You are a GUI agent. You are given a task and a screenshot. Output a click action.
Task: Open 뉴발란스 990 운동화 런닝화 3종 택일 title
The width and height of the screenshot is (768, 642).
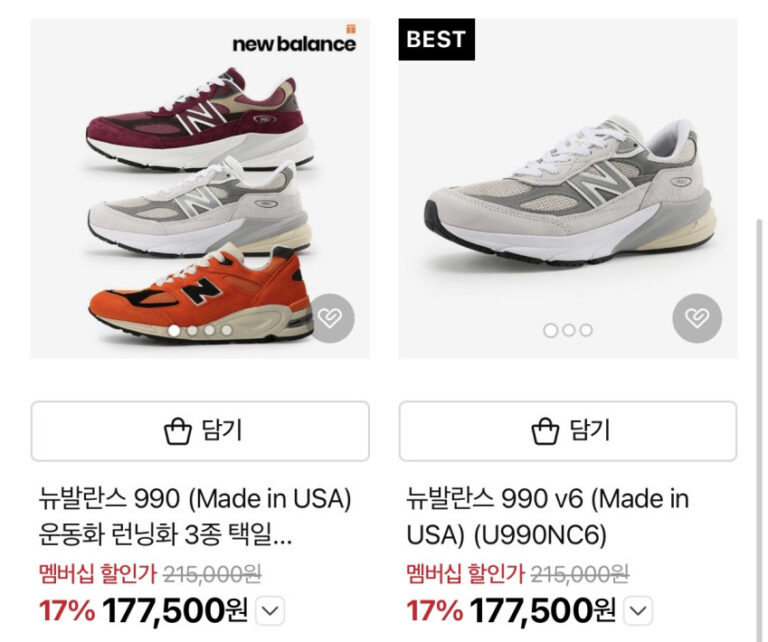point(195,517)
